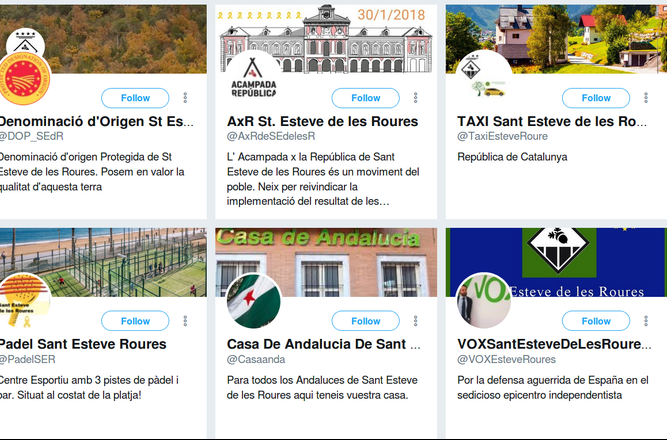667x440 pixels.
Task: Open more options for Denominació d'Origen card
Action: (185, 98)
